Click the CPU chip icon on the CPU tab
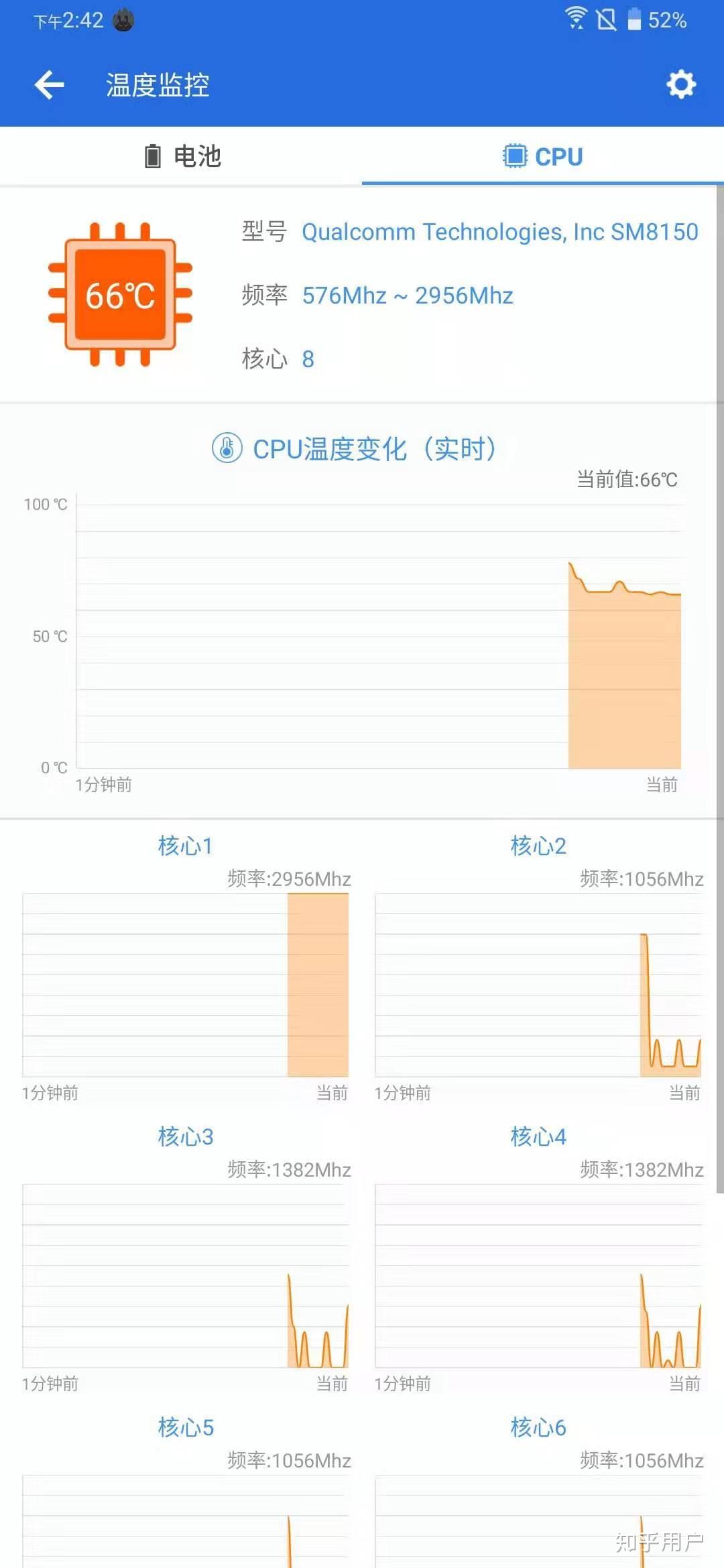Screen dimensions: 724x1568 point(514,156)
